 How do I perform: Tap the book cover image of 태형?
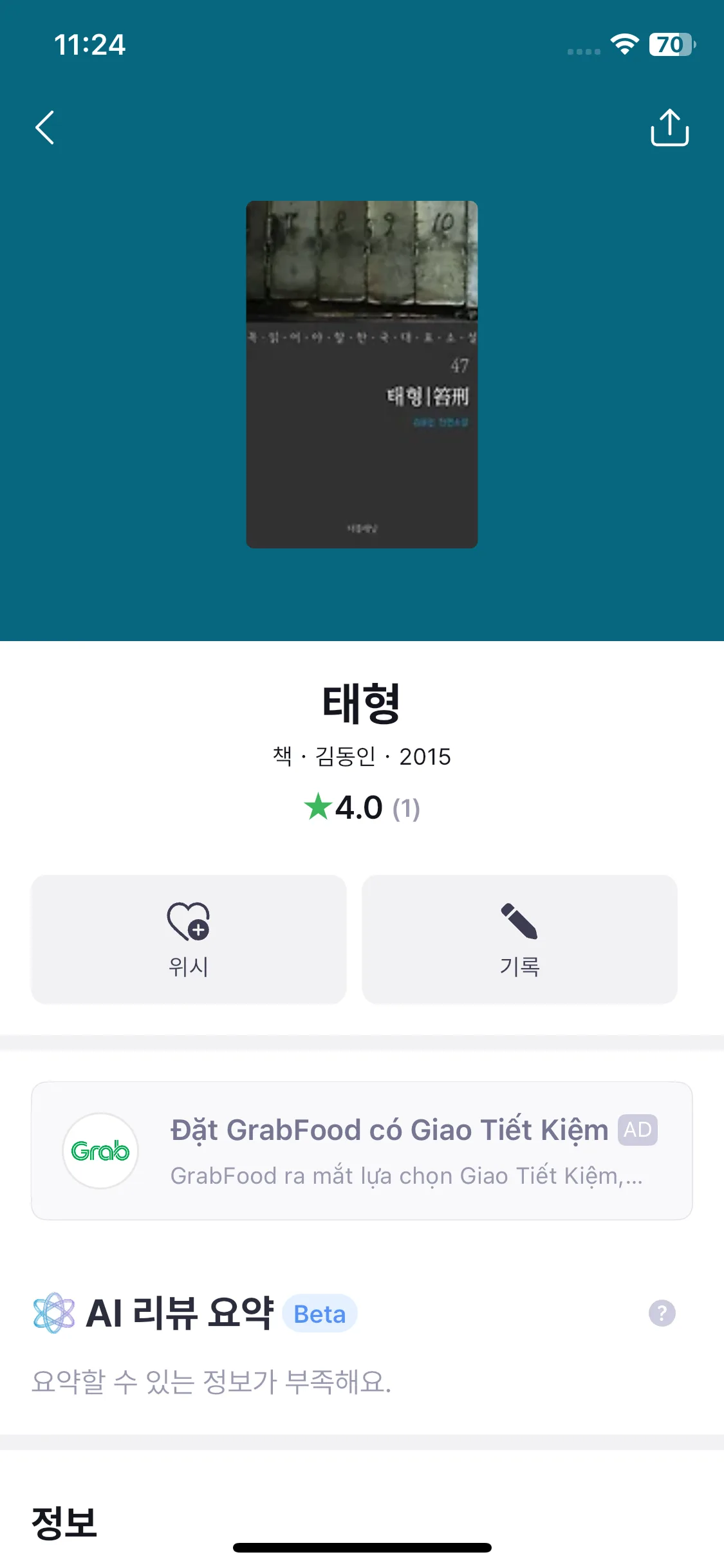(362, 373)
